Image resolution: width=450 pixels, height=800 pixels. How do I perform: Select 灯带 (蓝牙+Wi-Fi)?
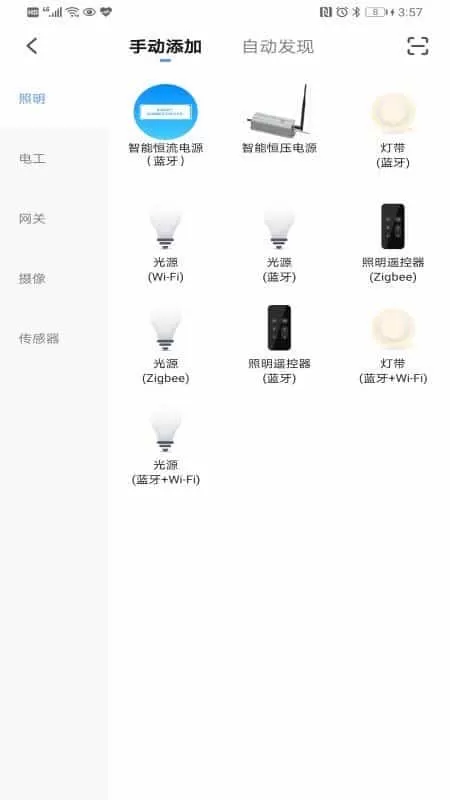(393, 345)
